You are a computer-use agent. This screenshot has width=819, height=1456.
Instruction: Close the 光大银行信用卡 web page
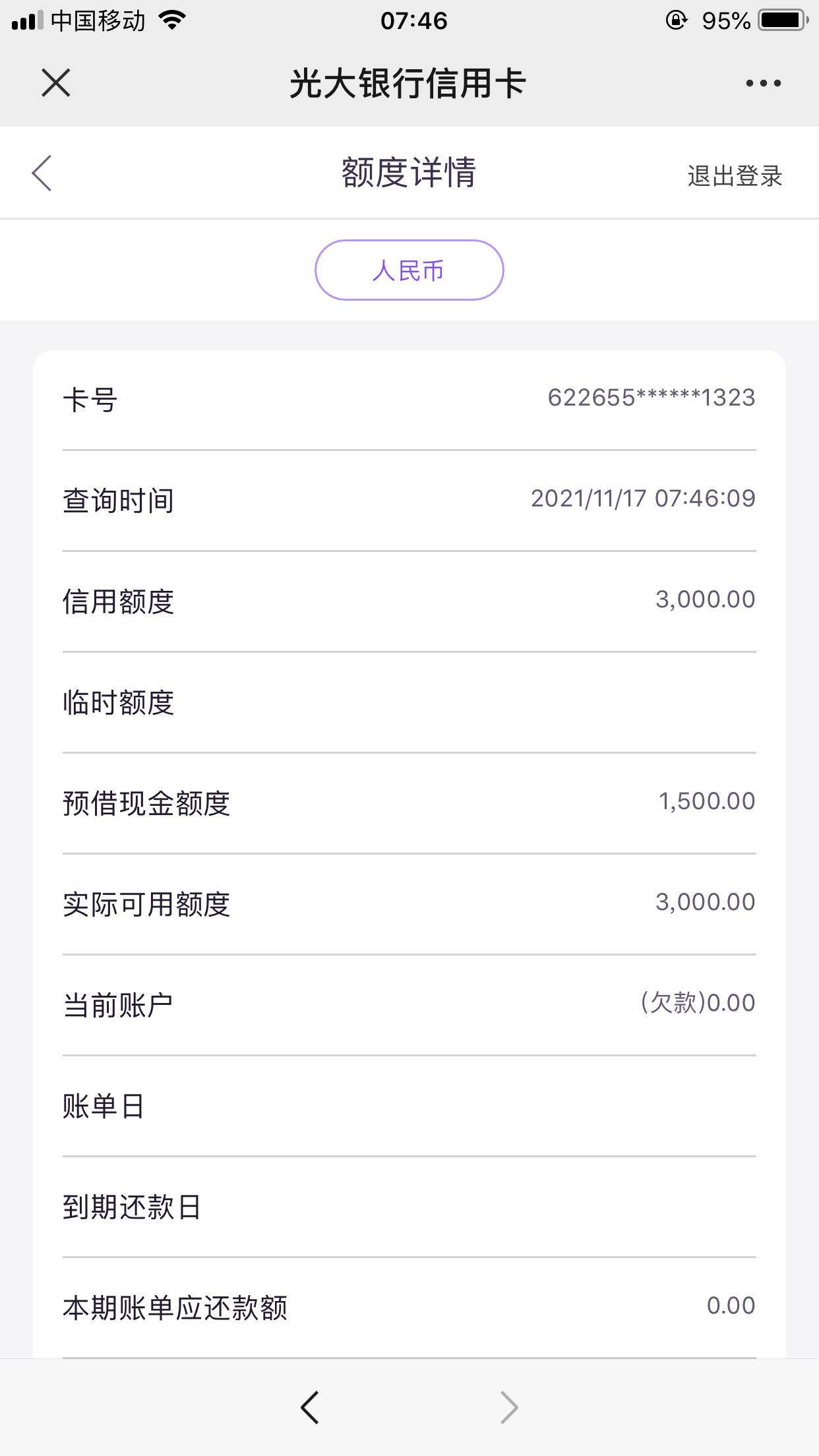(x=56, y=83)
